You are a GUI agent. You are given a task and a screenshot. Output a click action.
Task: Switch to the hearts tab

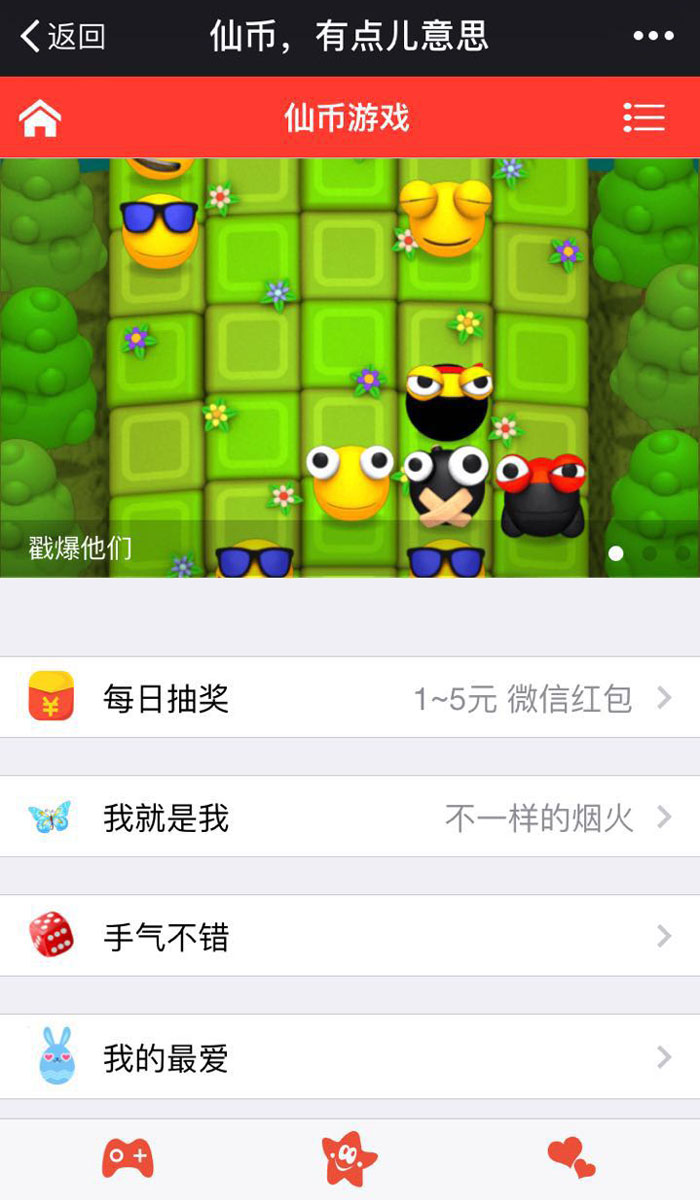(x=571, y=1157)
